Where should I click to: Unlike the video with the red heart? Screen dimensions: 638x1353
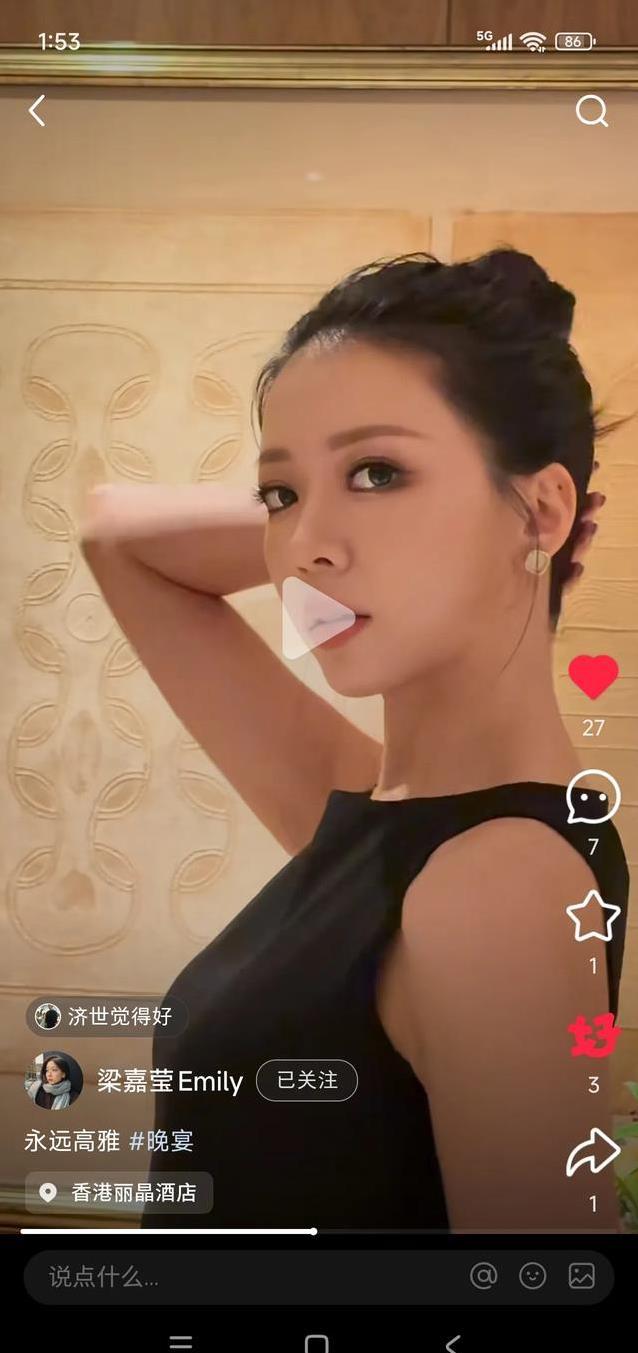coord(593,678)
